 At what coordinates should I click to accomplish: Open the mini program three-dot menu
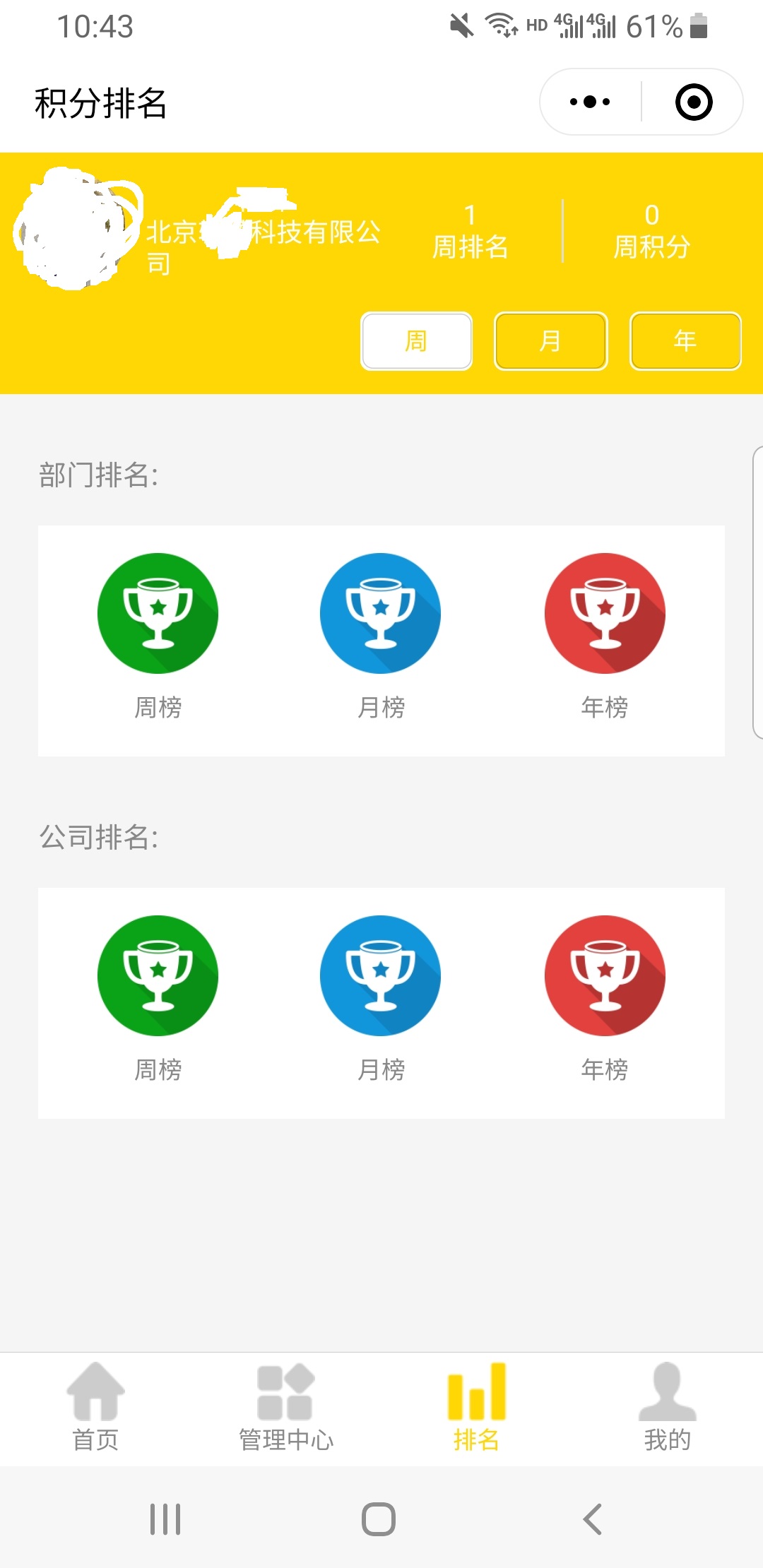click(590, 102)
